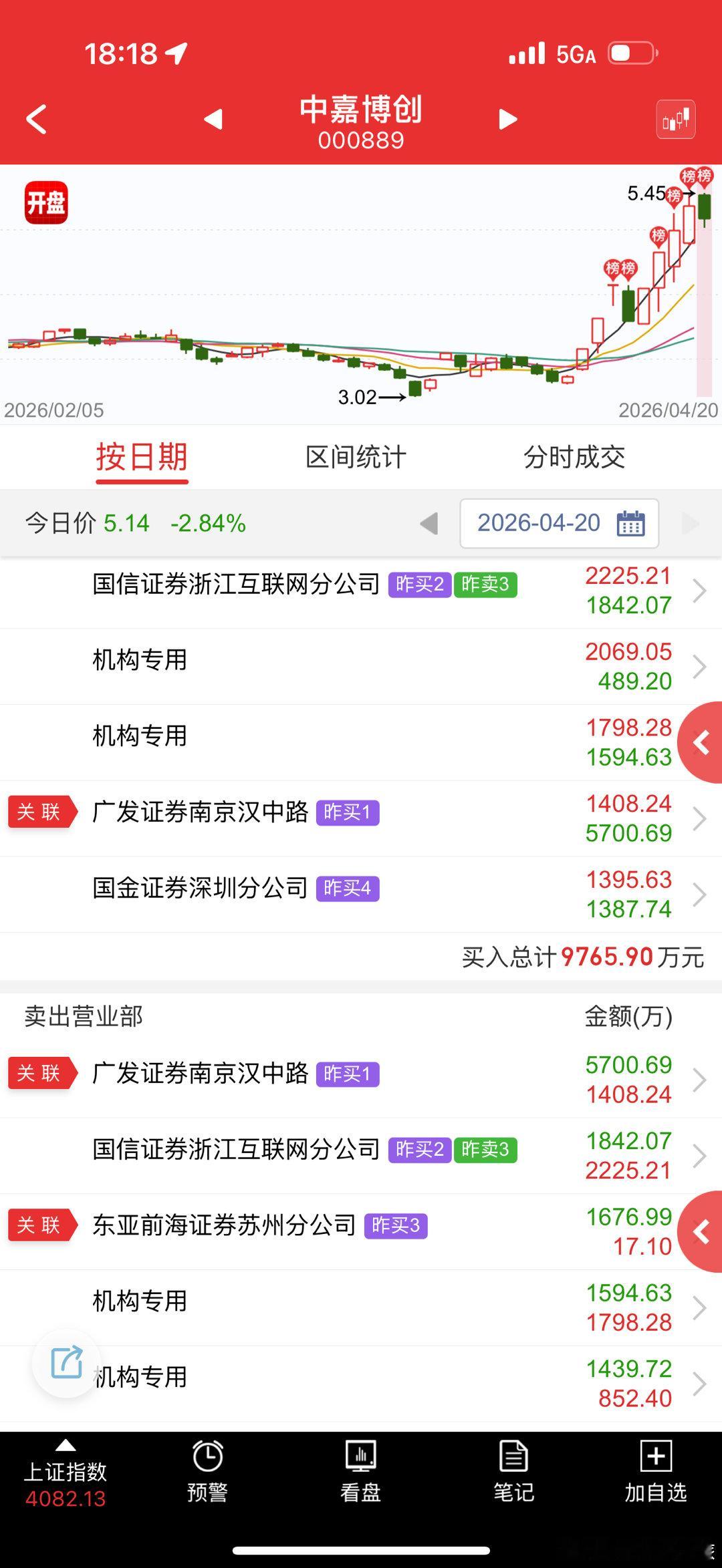Expand details for 国信证券浙江互联网分公司 row
Screen dimensions: 722x1568
699,591
